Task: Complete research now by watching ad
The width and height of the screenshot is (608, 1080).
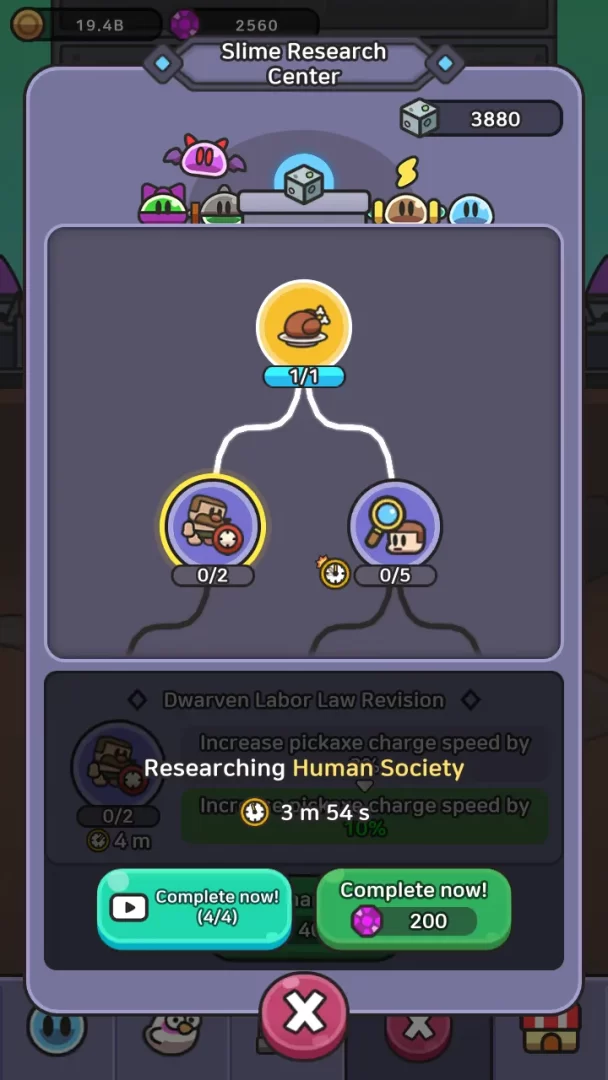Action: pyautogui.click(x=195, y=907)
